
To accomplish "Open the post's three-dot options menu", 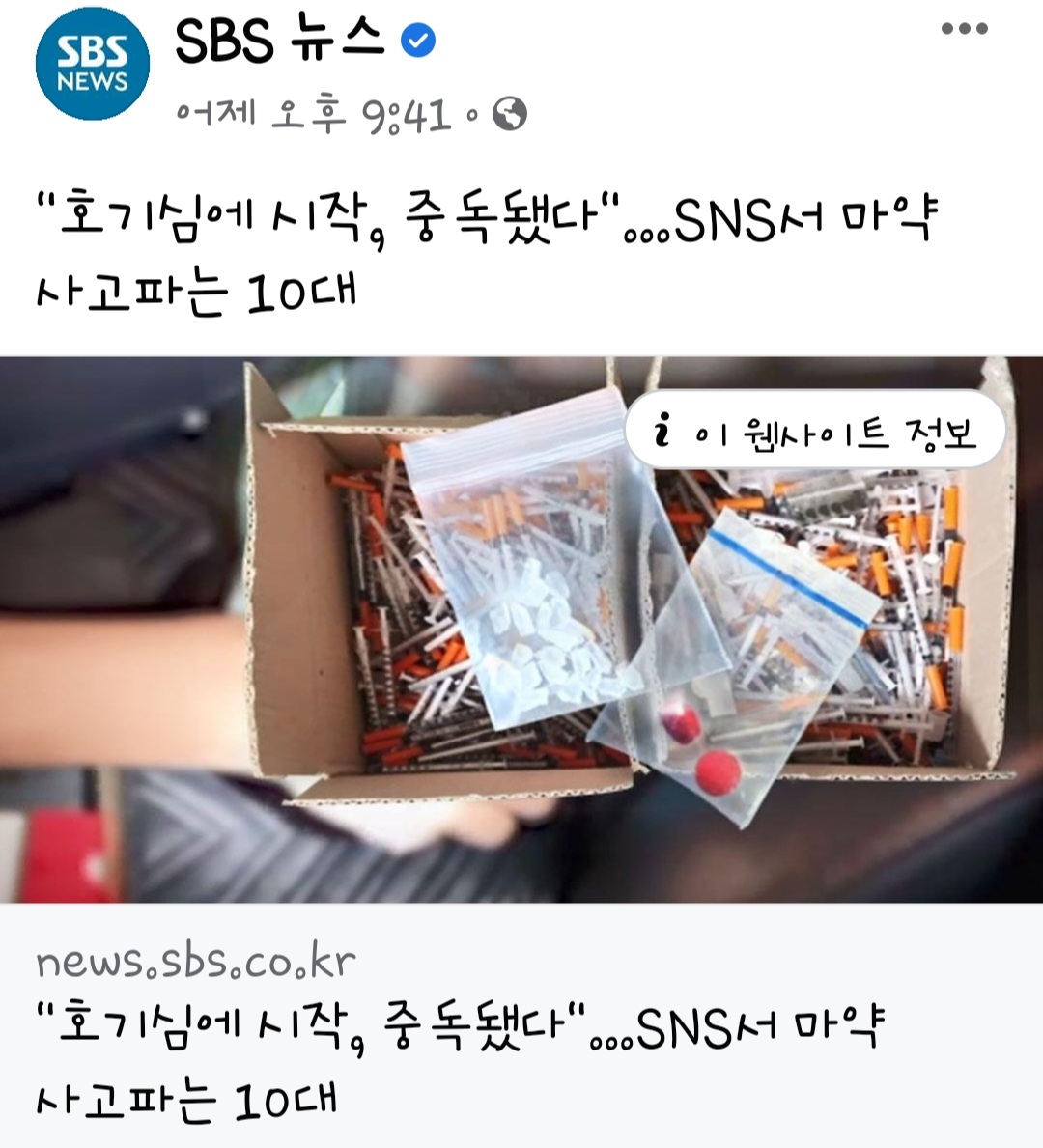I will [x=964, y=29].
